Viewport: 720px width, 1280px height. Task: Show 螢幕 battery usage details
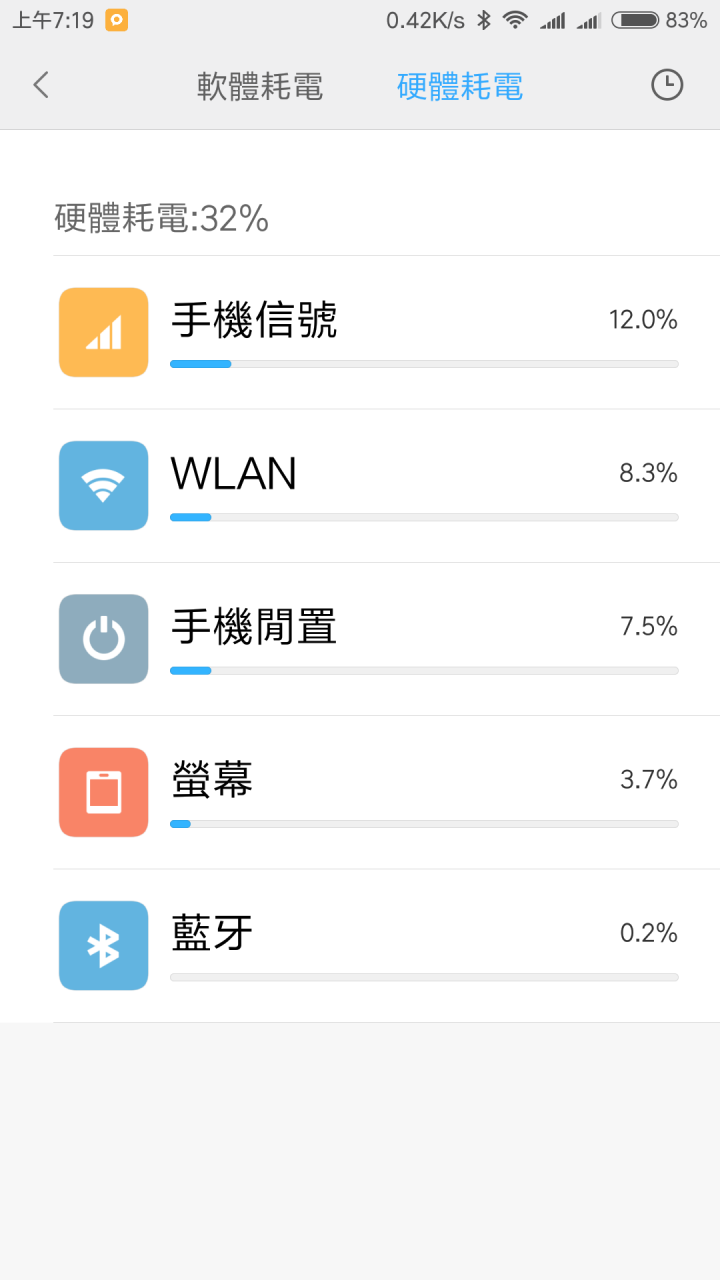[386, 792]
